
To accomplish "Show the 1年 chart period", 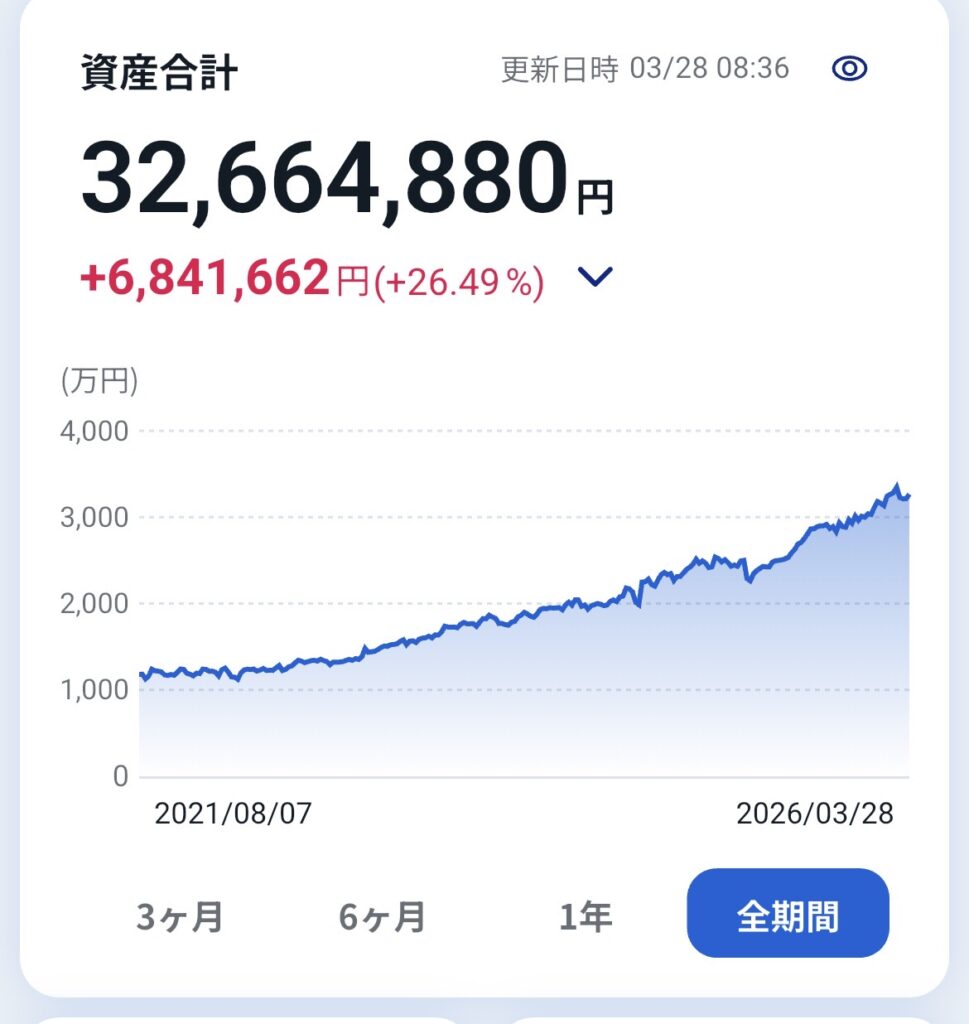I will pos(585,916).
